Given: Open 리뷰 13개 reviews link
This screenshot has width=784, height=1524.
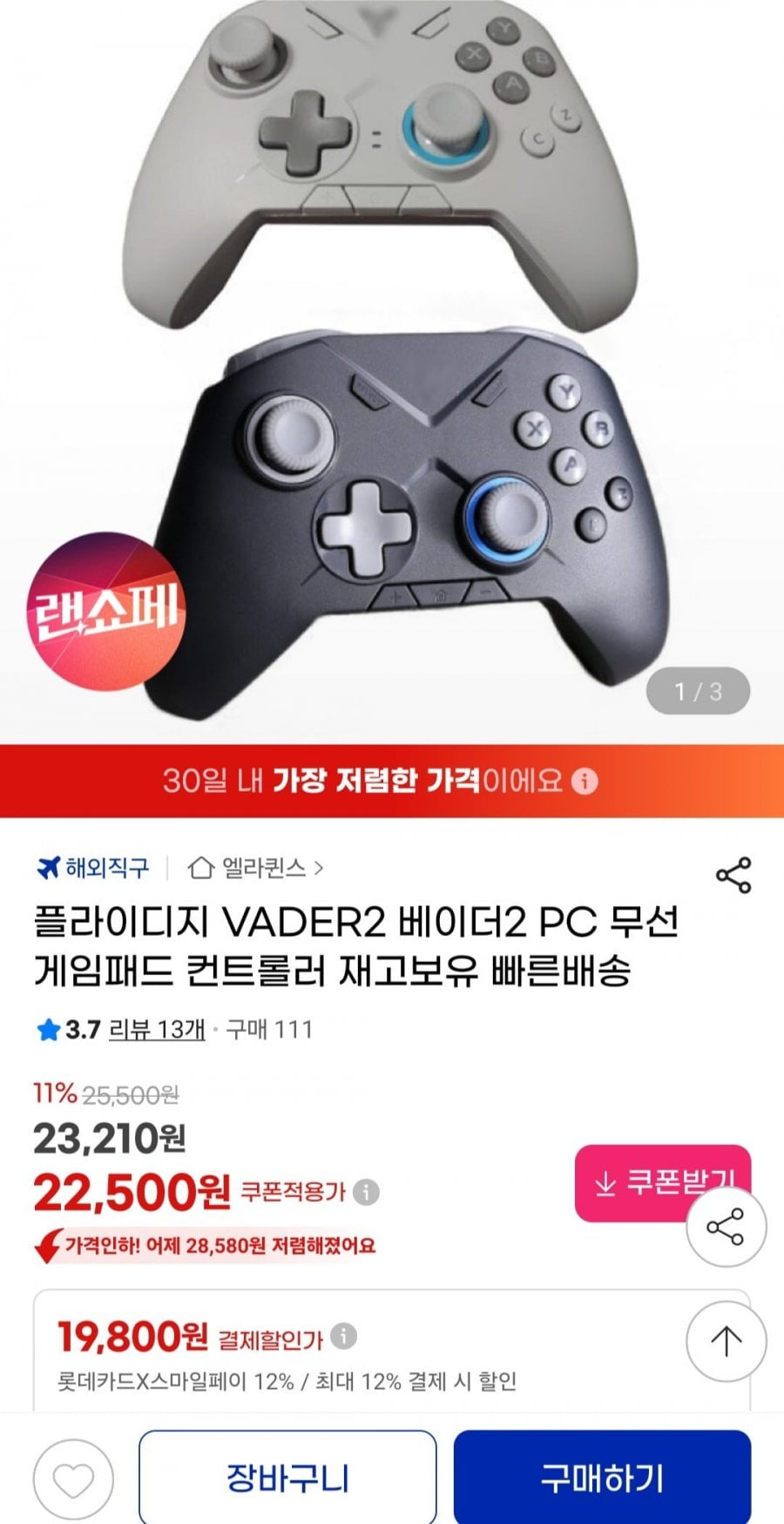Looking at the screenshot, I should 157,1030.
